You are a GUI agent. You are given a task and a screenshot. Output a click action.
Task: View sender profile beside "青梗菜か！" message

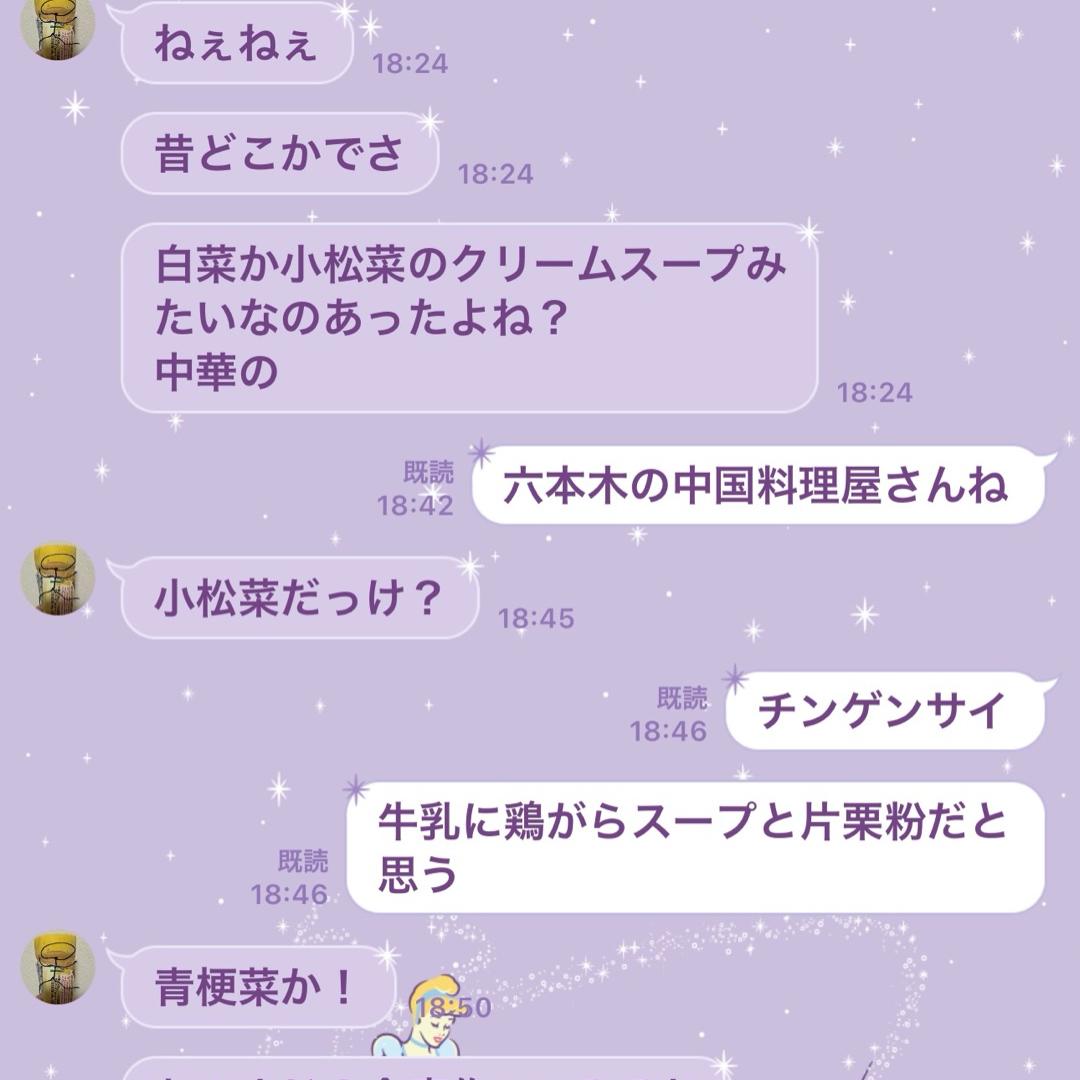(58, 967)
